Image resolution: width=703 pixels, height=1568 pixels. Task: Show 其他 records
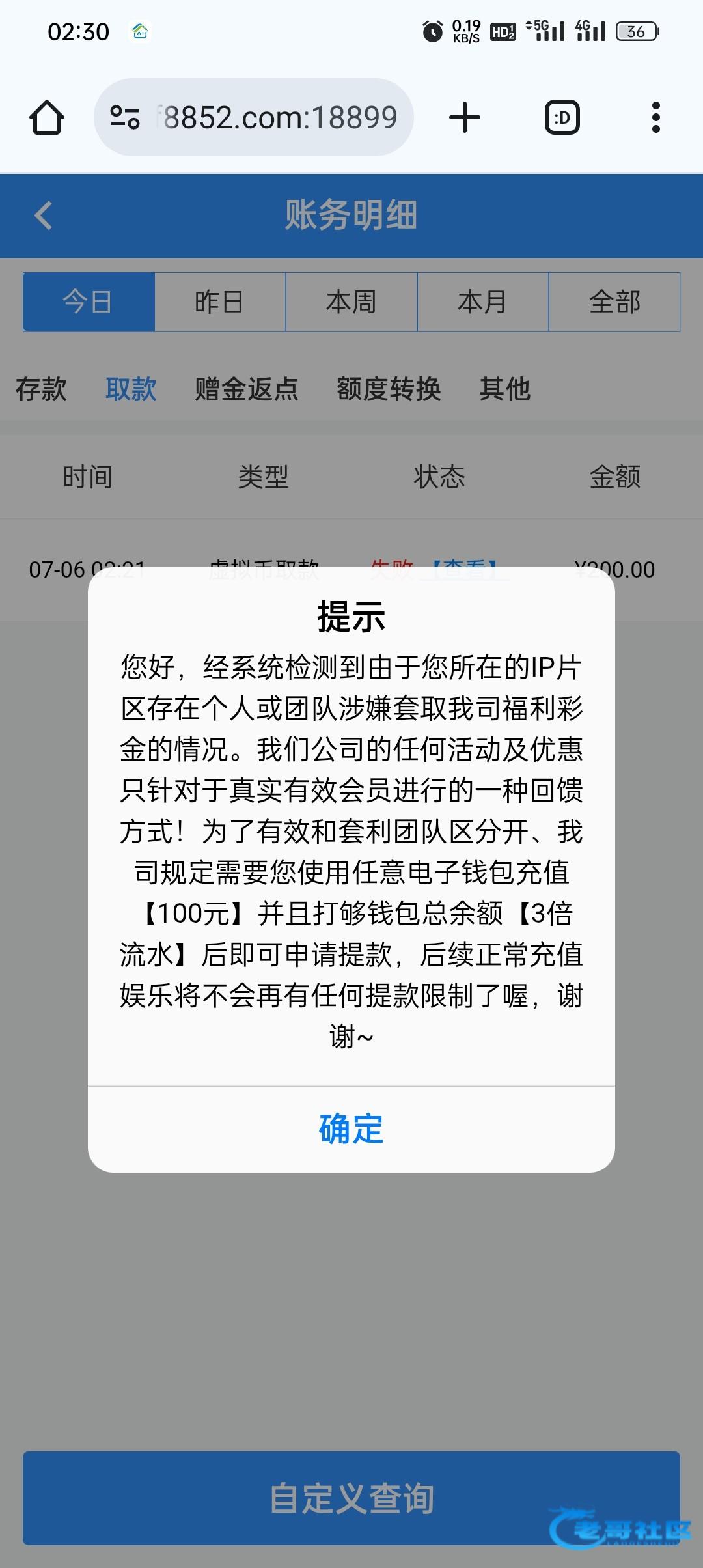coord(504,389)
